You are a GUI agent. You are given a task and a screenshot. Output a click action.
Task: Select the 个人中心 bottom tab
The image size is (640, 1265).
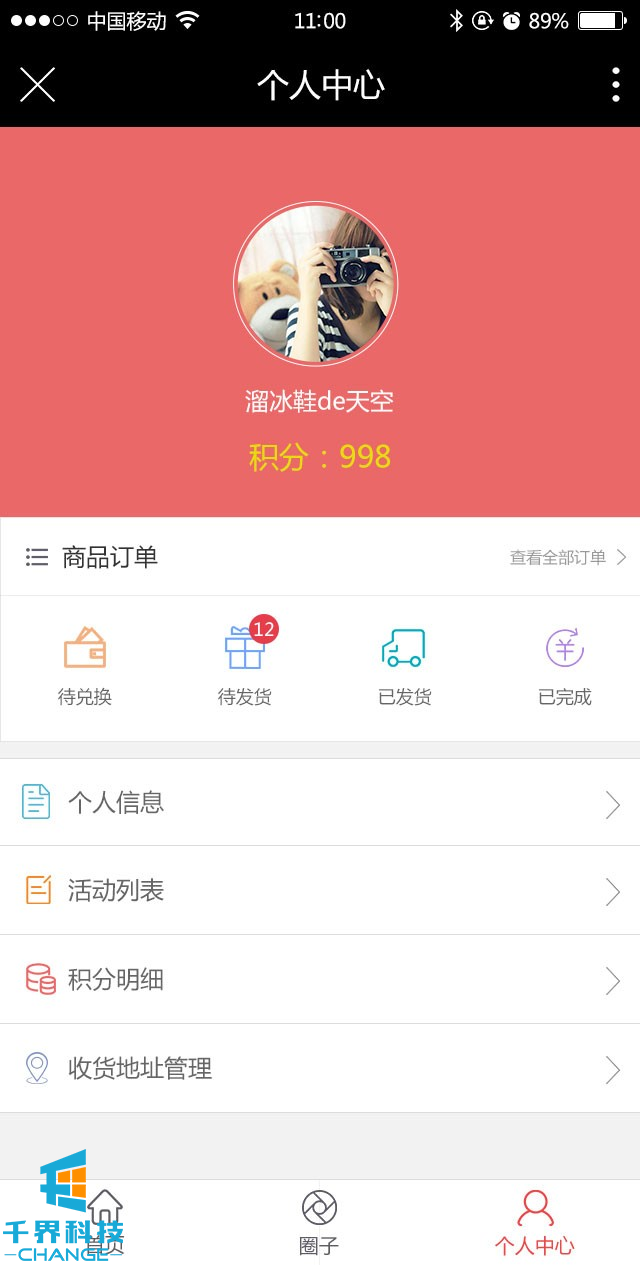point(534,1222)
